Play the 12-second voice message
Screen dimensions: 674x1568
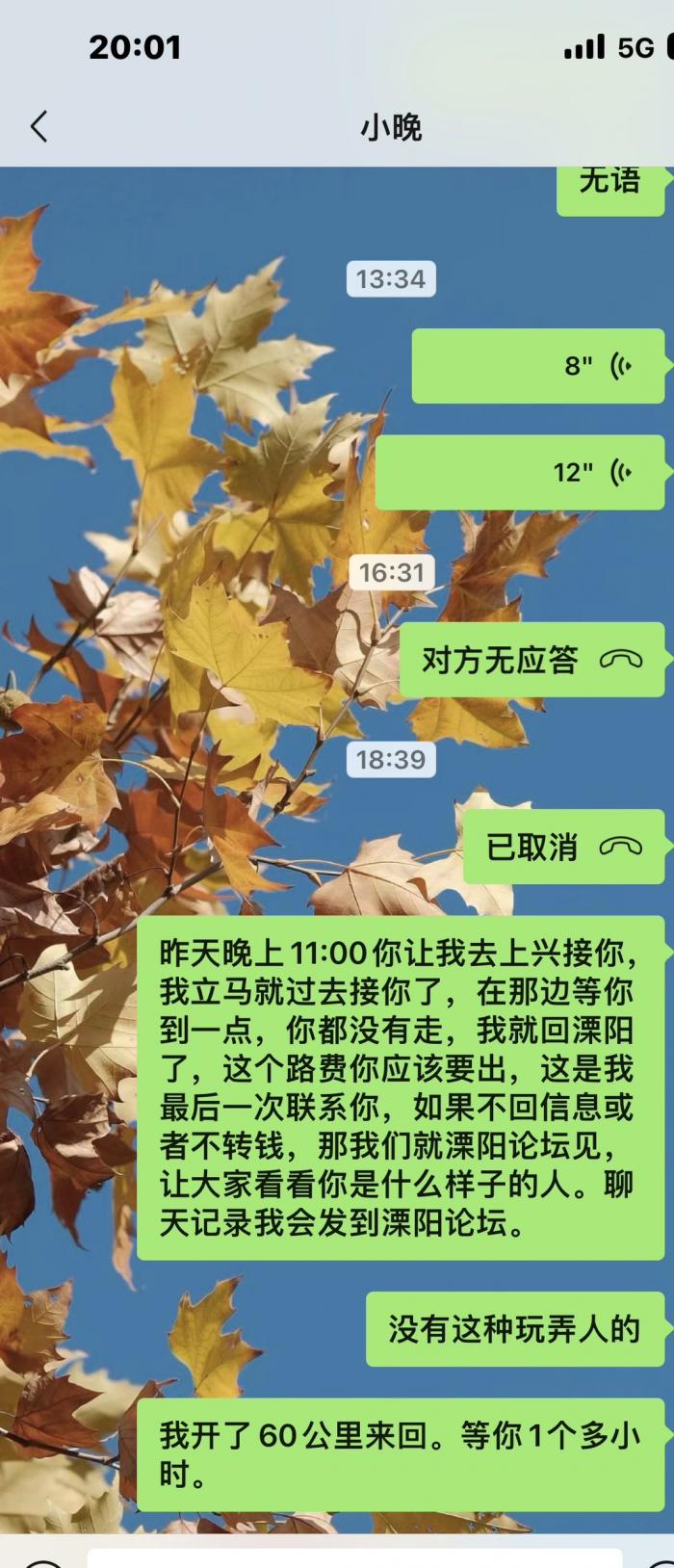[520, 472]
